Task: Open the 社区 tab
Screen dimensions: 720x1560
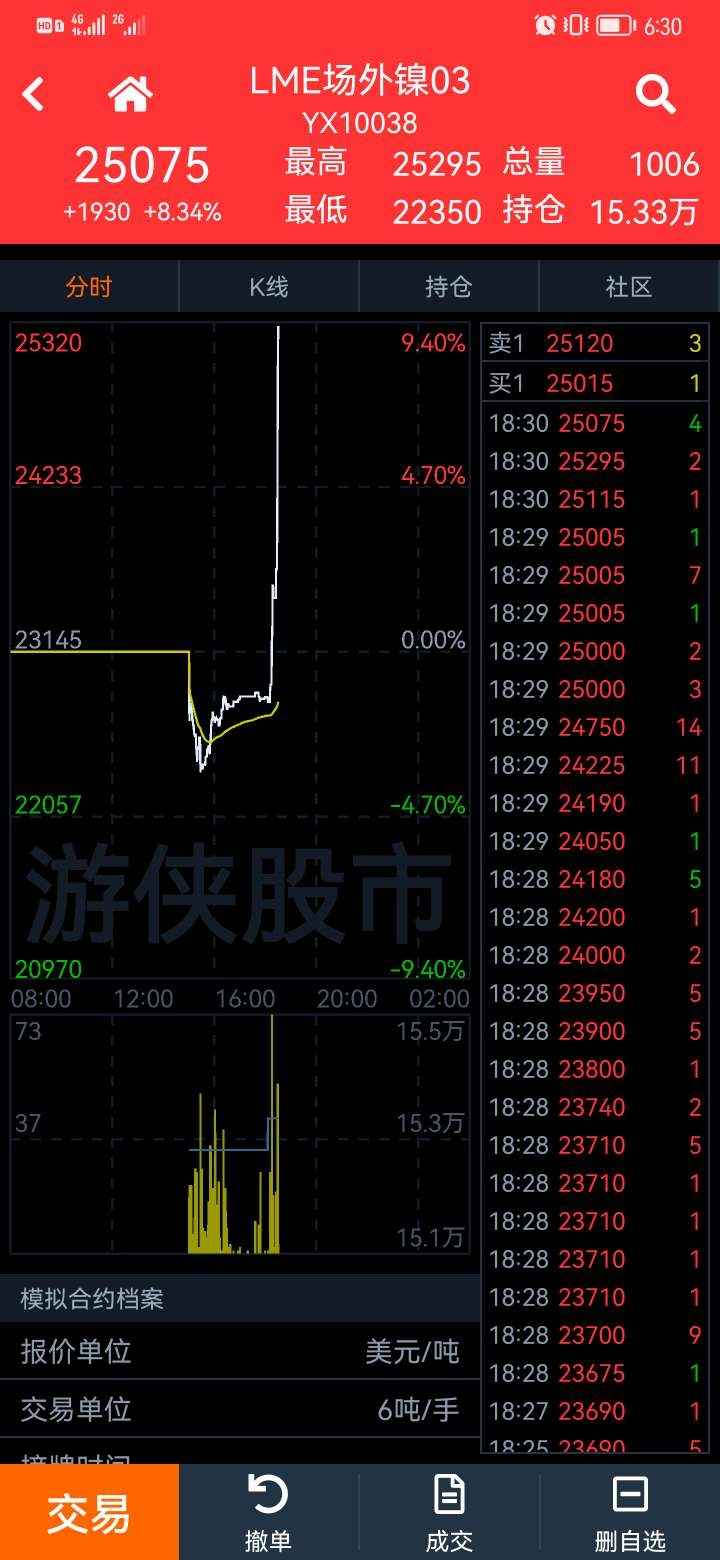Action: [x=629, y=287]
